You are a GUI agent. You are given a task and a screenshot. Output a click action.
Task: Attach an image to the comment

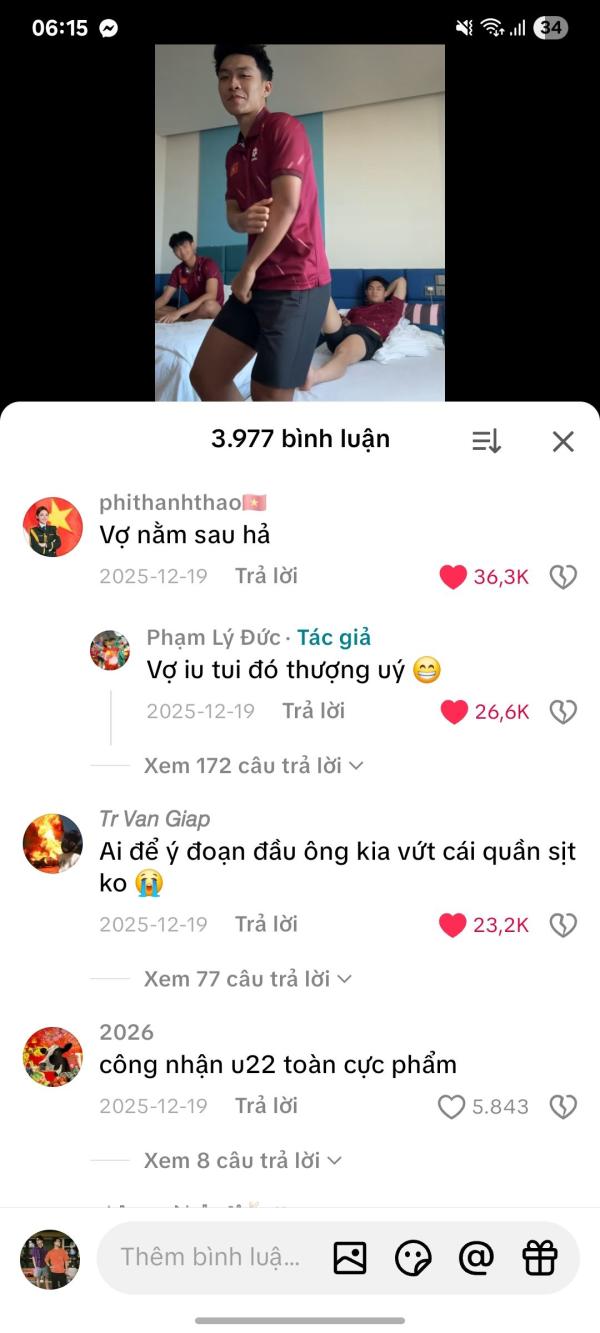click(x=350, y=1258)
